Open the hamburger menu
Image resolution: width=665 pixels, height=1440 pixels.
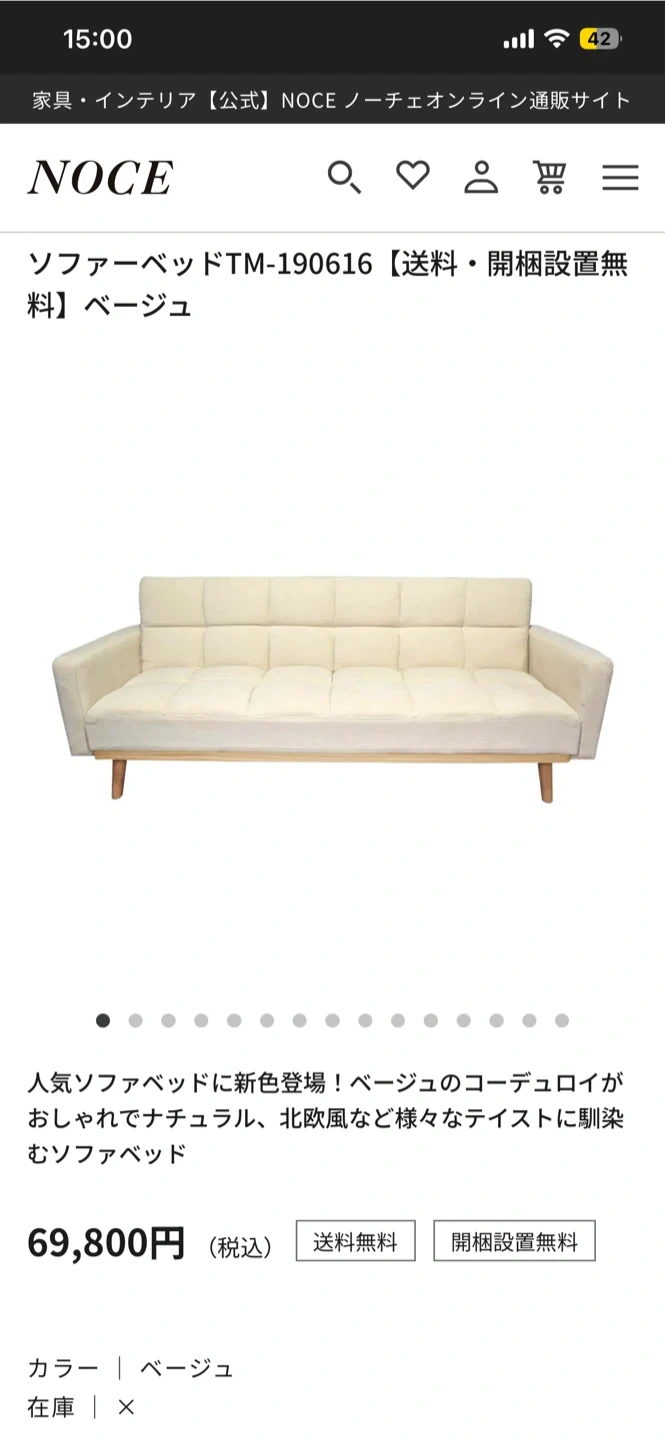pos(620,178)
